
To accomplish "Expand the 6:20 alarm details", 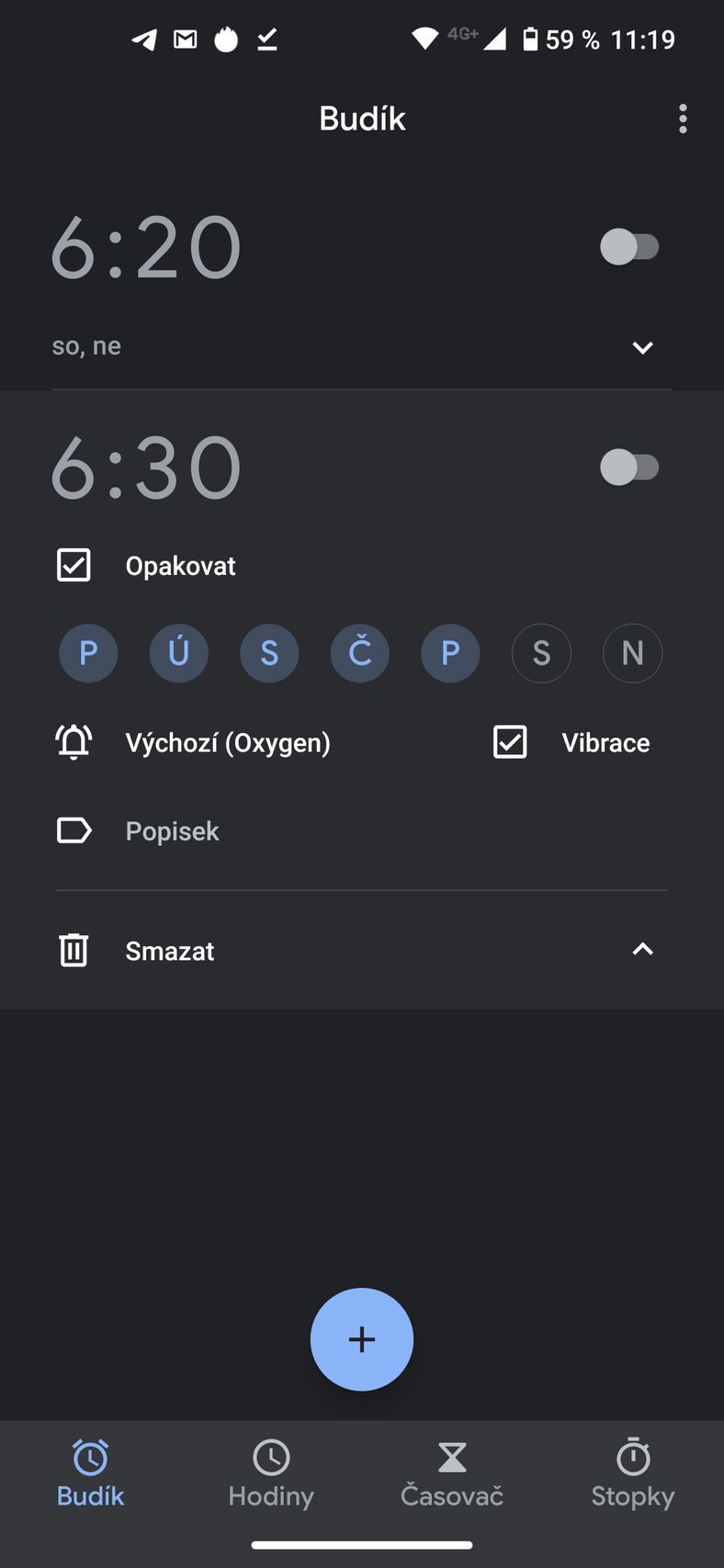I will click(x=641, y=346).
